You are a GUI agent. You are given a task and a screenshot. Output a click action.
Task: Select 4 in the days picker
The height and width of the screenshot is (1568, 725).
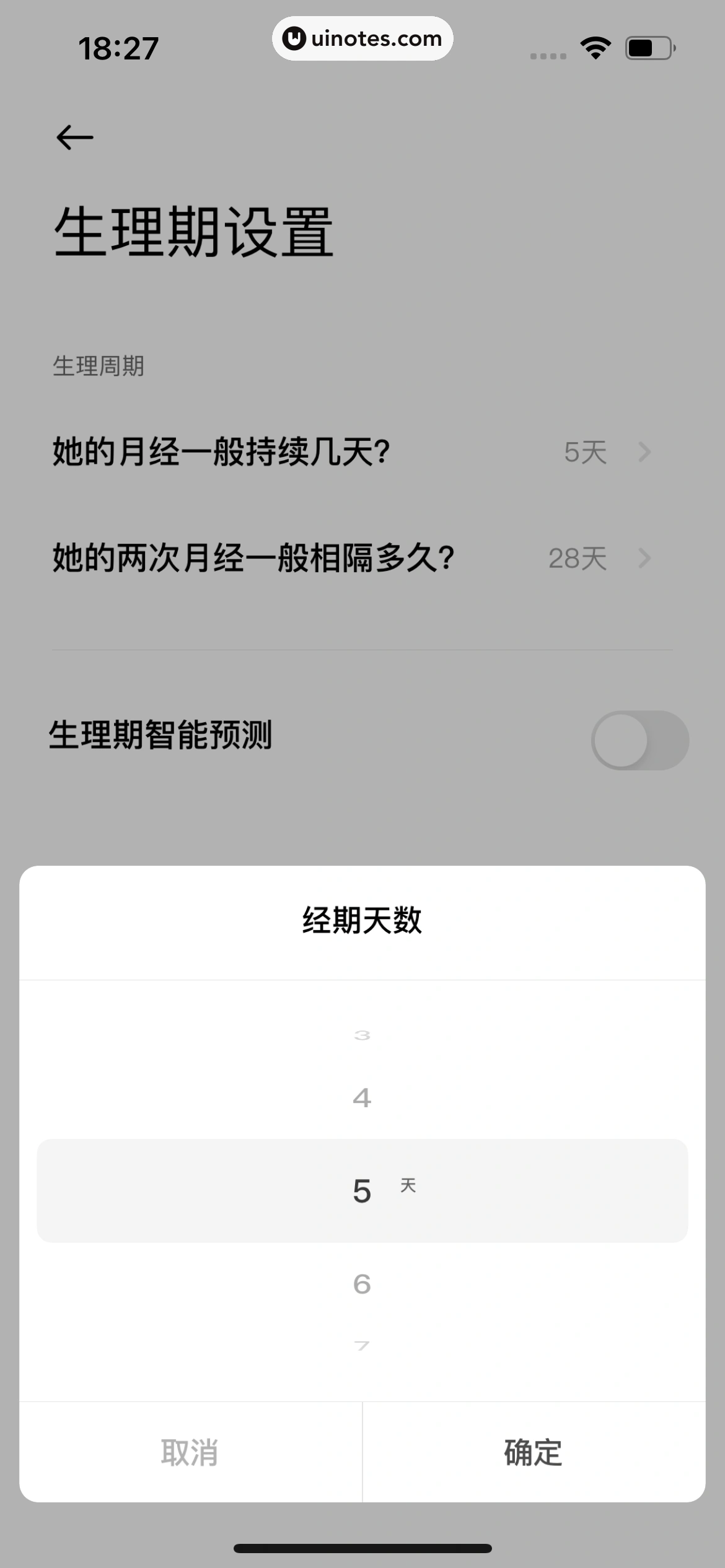(x=362, y=1098)
